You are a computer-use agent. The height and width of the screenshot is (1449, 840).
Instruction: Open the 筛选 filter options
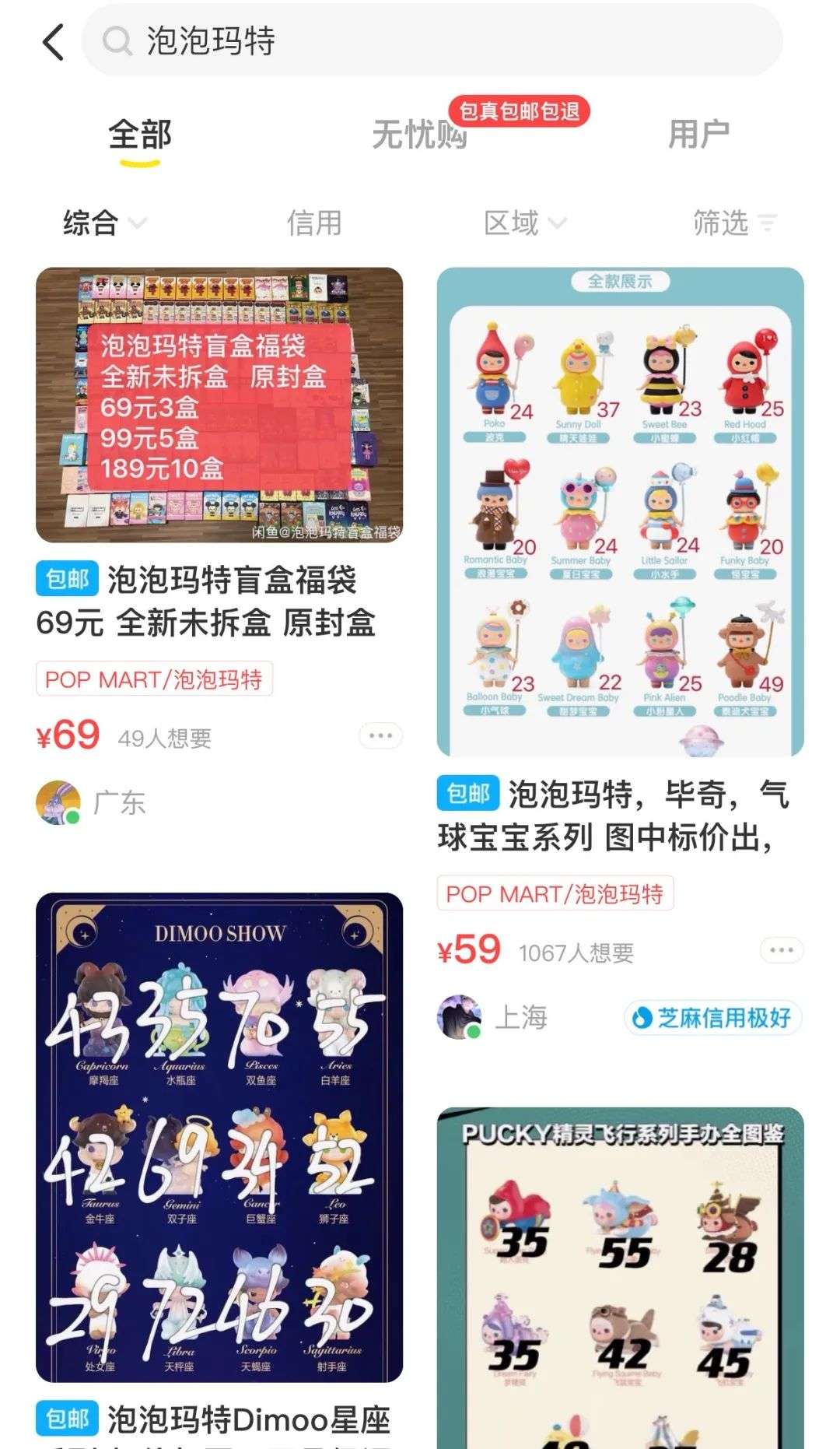point(735,223)
